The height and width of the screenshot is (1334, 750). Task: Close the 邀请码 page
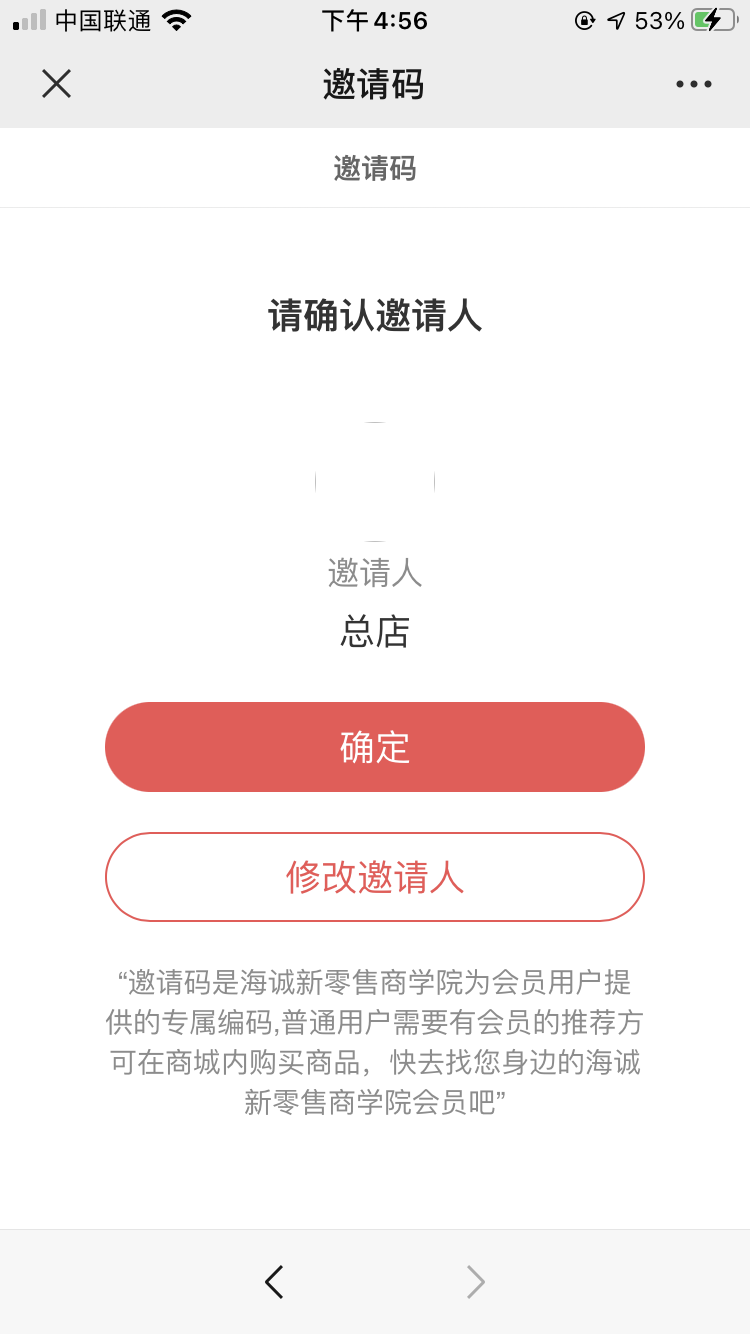[x=56, y=84]
